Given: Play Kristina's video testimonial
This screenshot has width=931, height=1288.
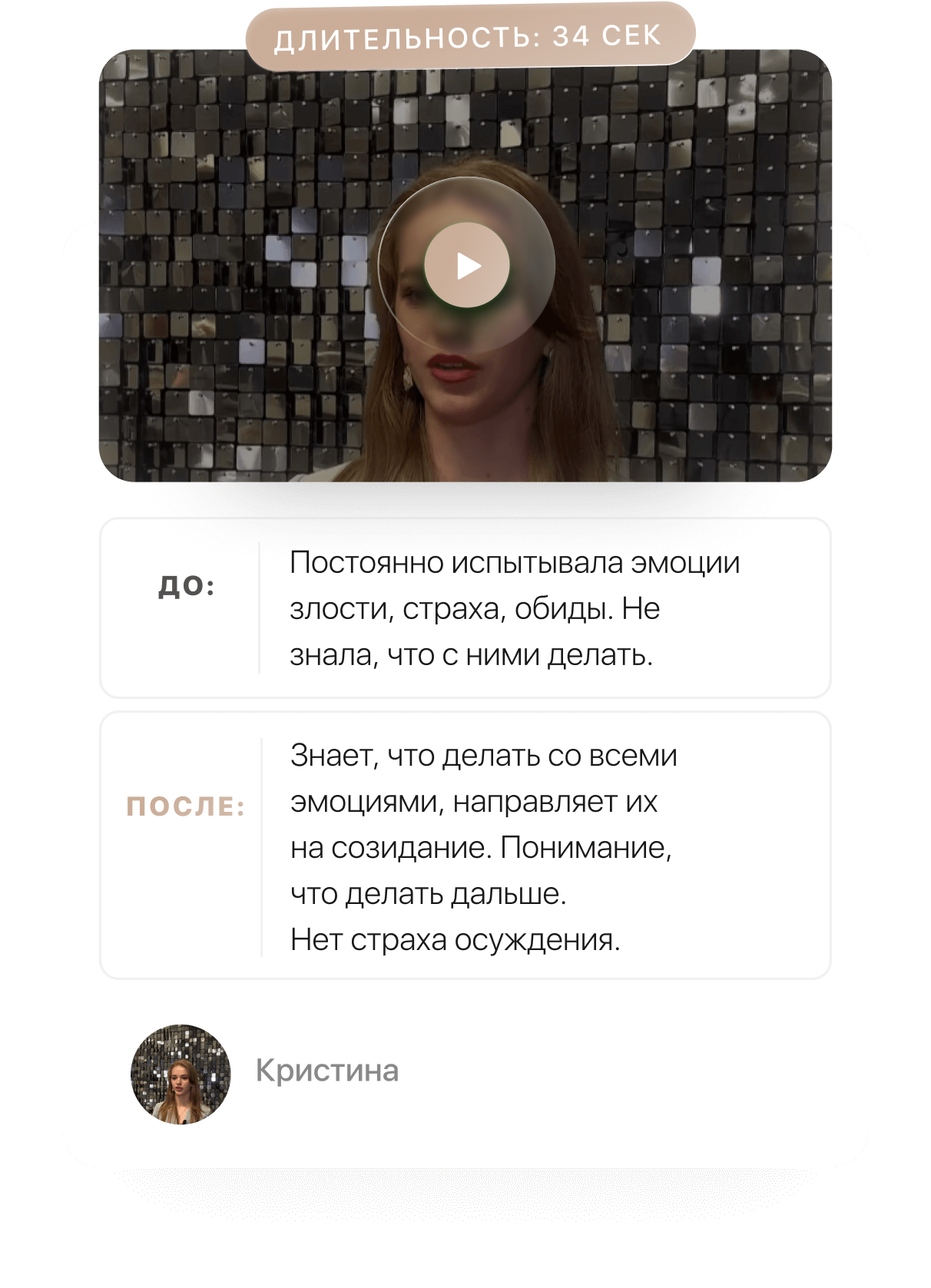Looking at the screenshot, I should [x=467, y=266].
